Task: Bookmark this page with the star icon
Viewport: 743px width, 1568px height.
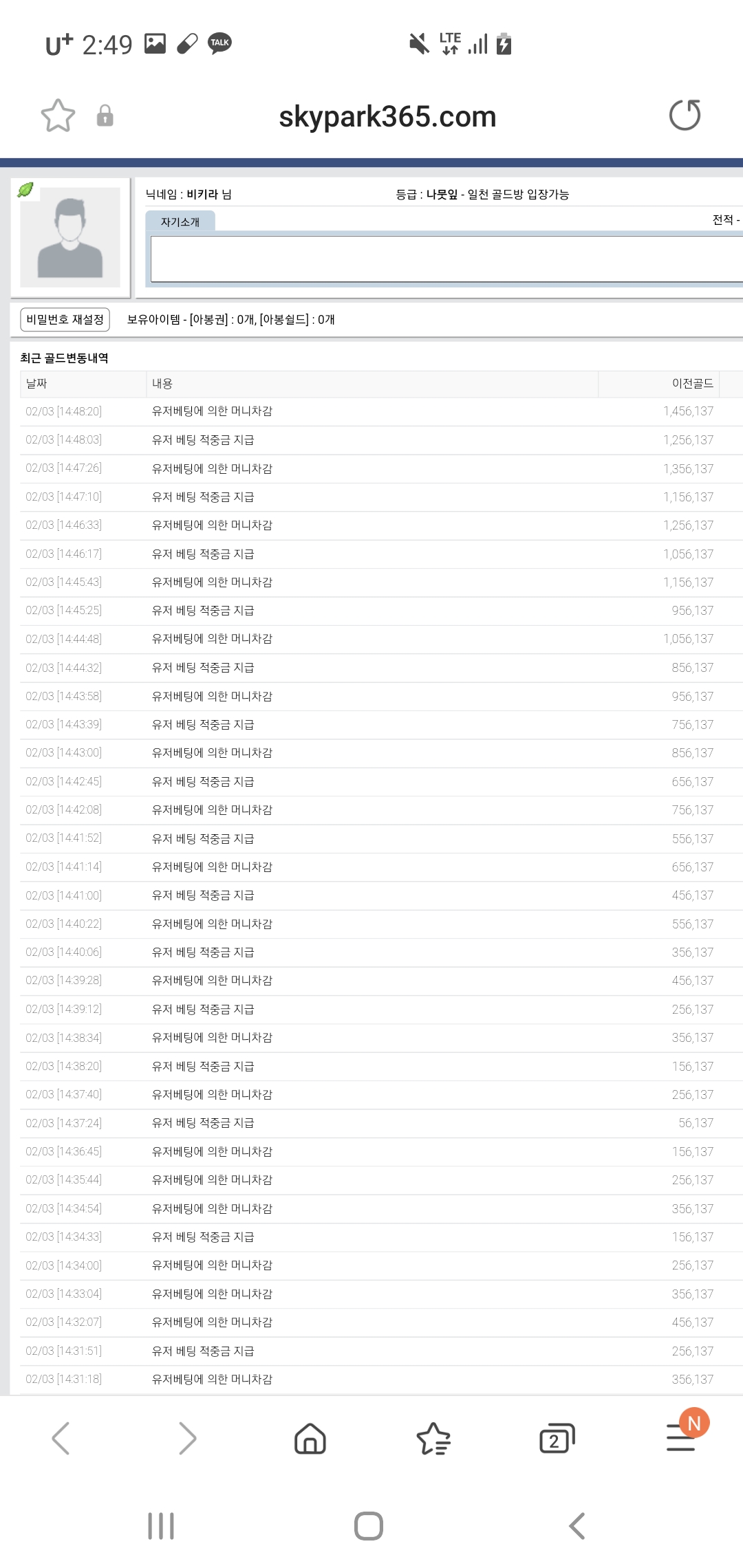Action: click(x=58, y=116)
